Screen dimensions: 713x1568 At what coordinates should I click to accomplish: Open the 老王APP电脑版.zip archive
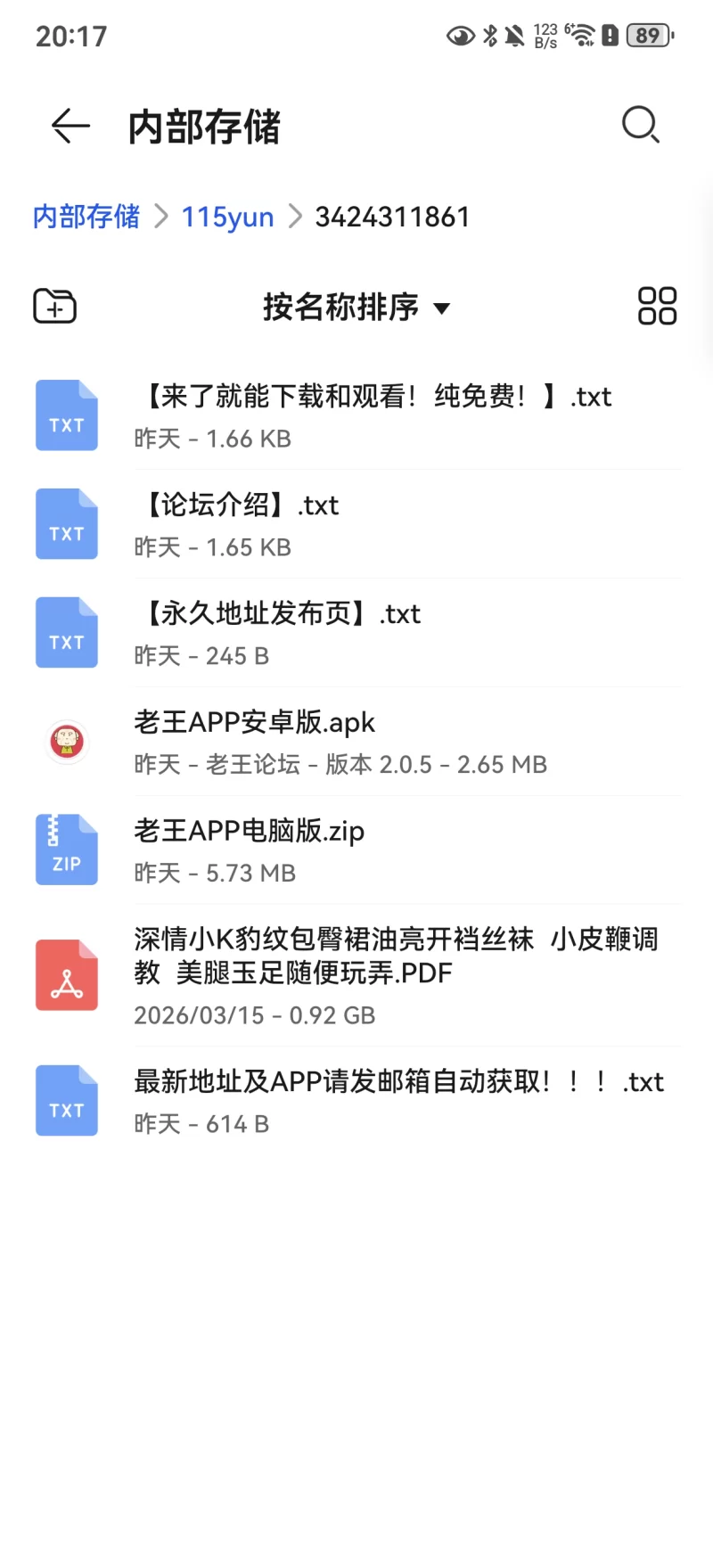(356, 850)
